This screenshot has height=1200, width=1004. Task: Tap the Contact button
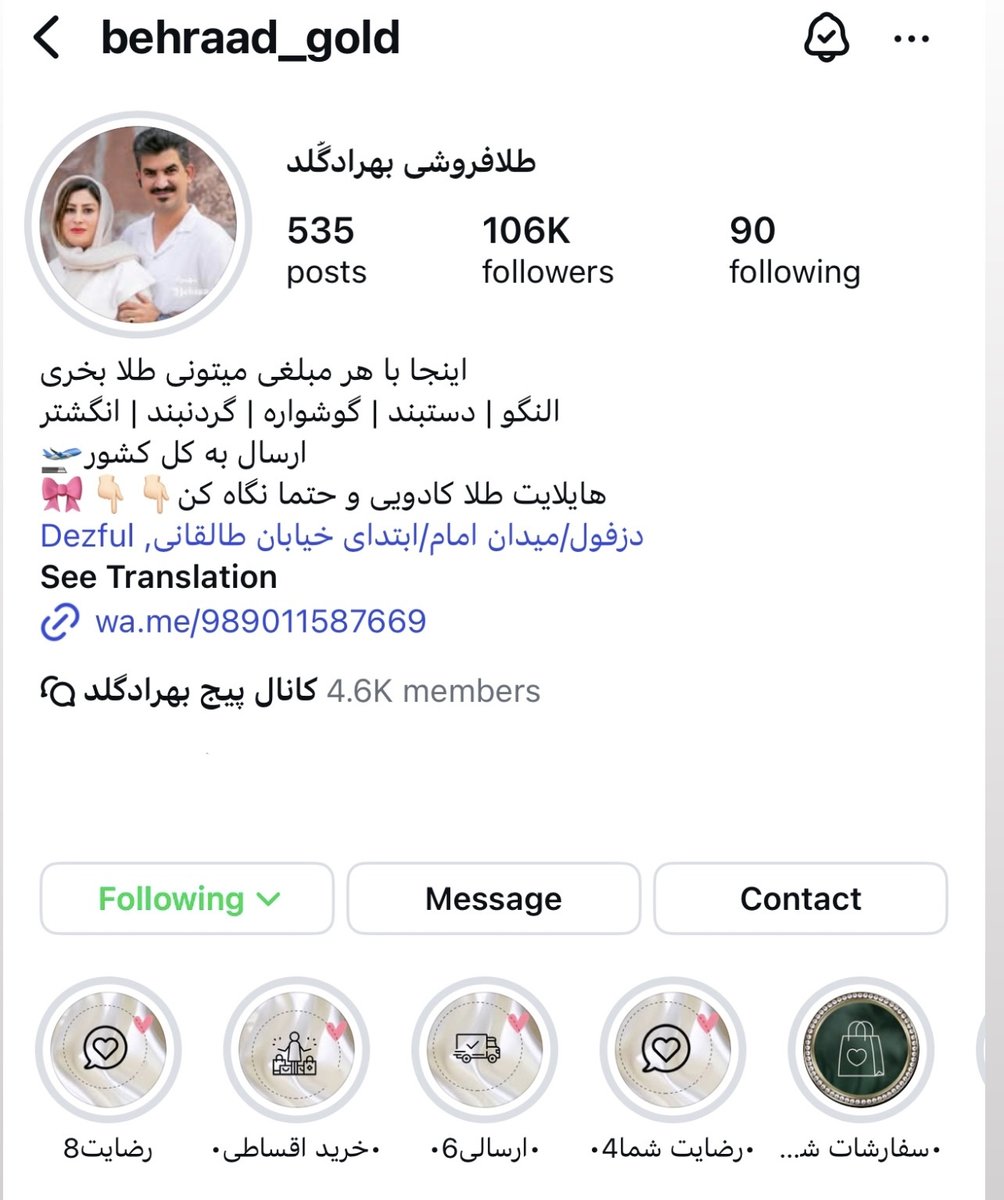pyautogui.click(x=800, y=898)
